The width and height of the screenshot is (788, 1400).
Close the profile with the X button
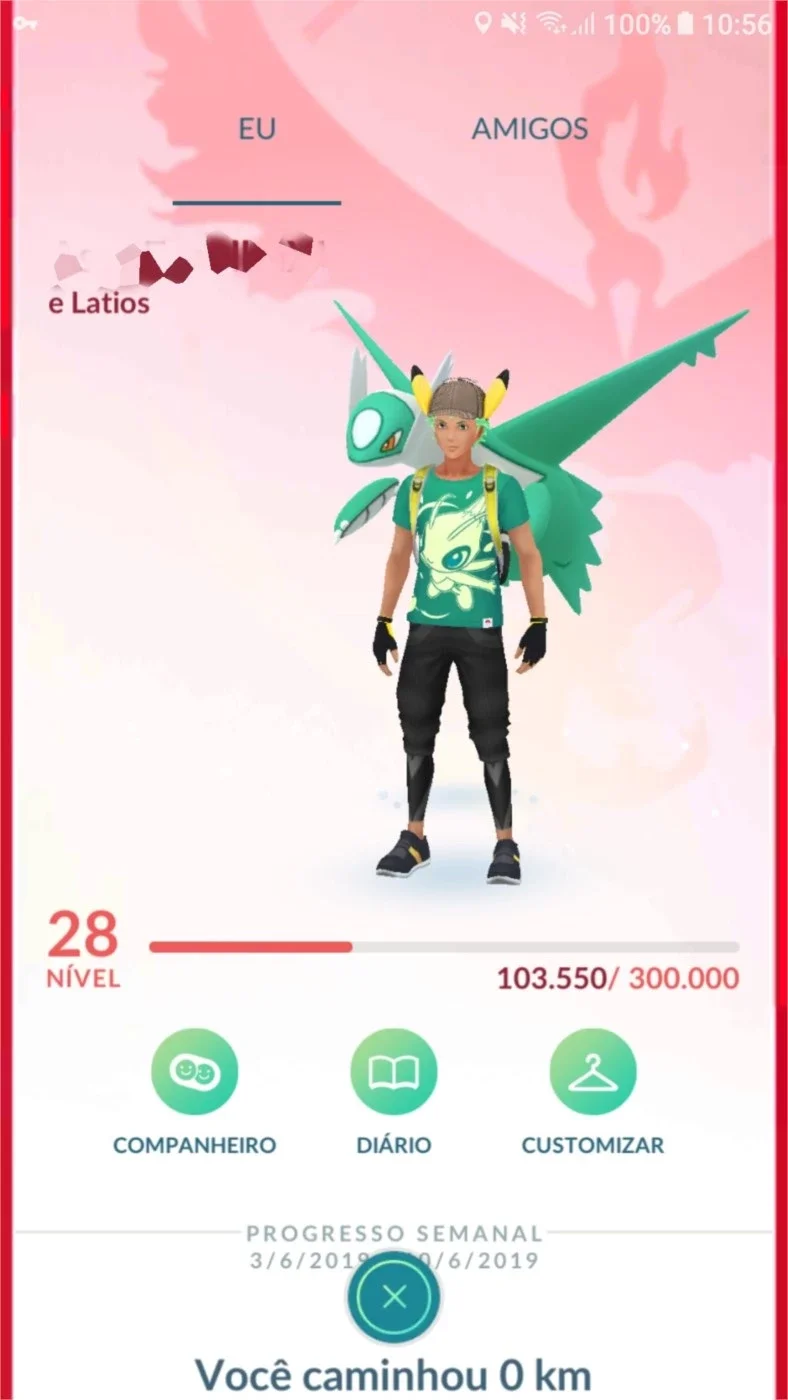point(394,1297)
